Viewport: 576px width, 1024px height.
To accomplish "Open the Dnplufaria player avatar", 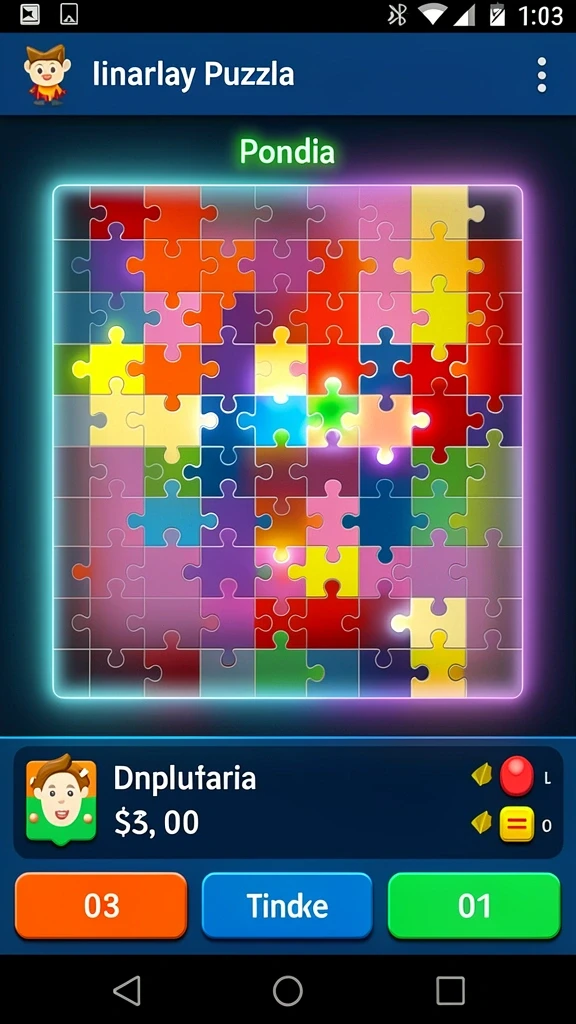I will pyautogui.click(x=61, y=799).
